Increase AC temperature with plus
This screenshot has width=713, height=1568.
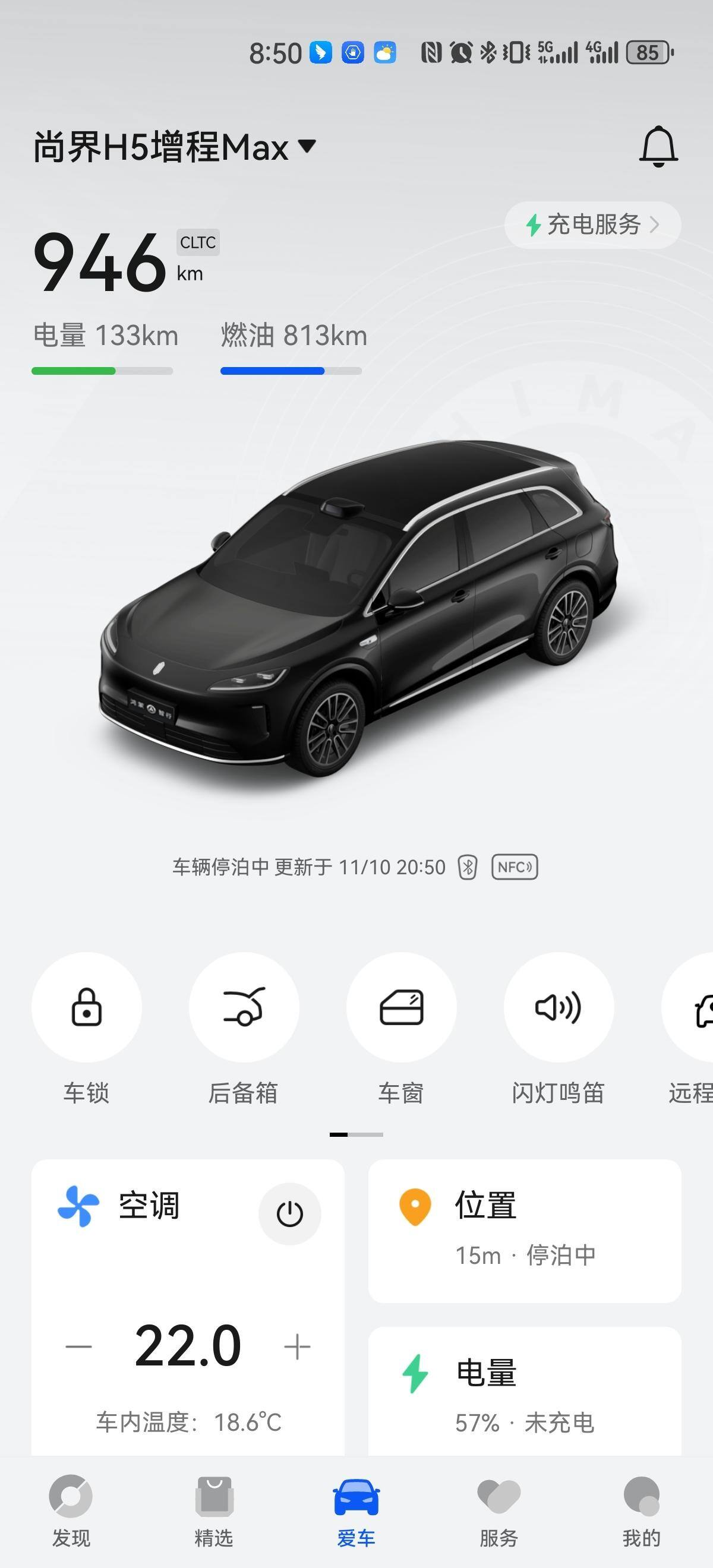(297, 1346)
